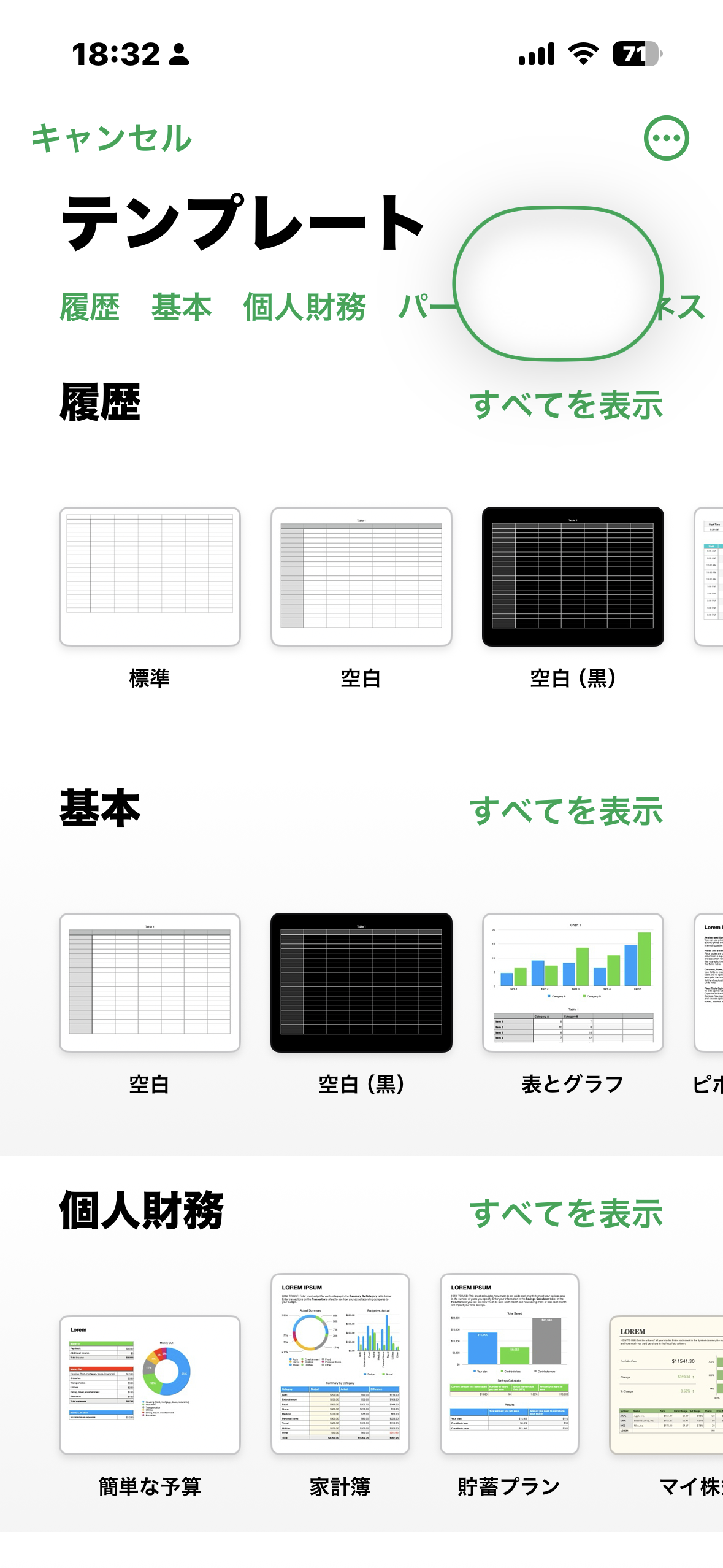723x1568 pixels.
Task: Show all templates in 基本 section
Action: pyautogui.click(x=565, y=811)
